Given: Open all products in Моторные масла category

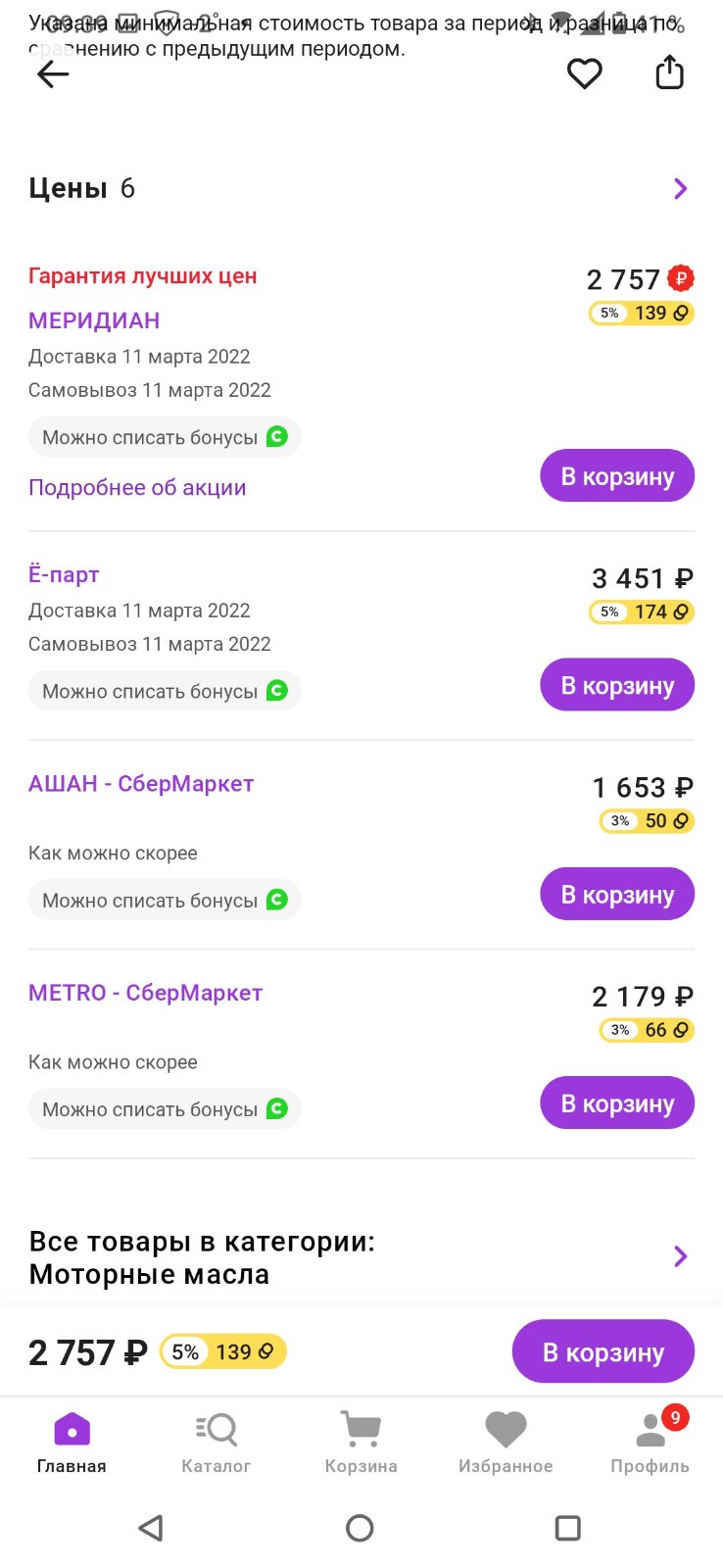Looking at the screenshot, I should coord(361,1257).
